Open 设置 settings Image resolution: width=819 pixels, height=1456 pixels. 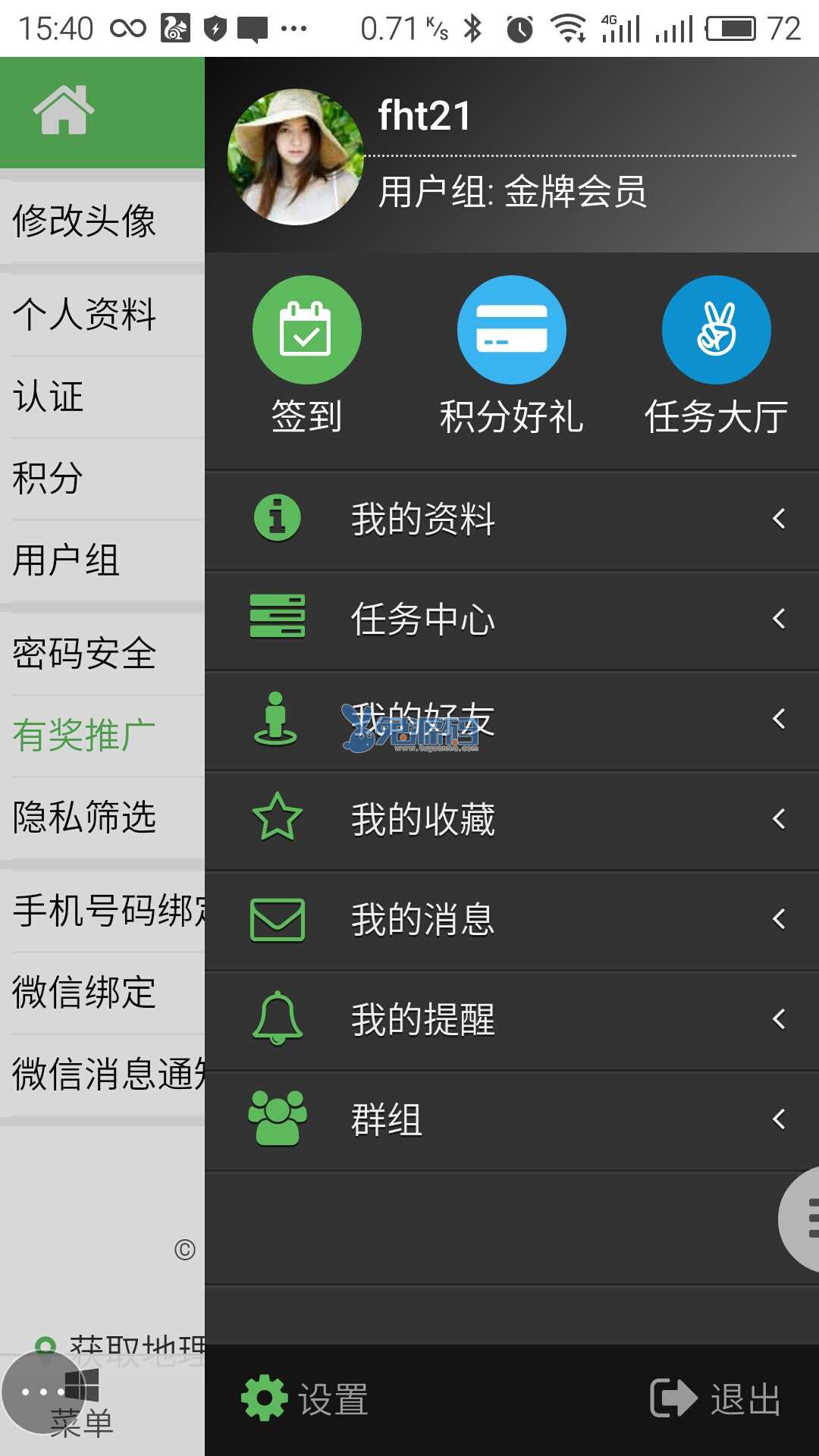[x=306, y=1399]
